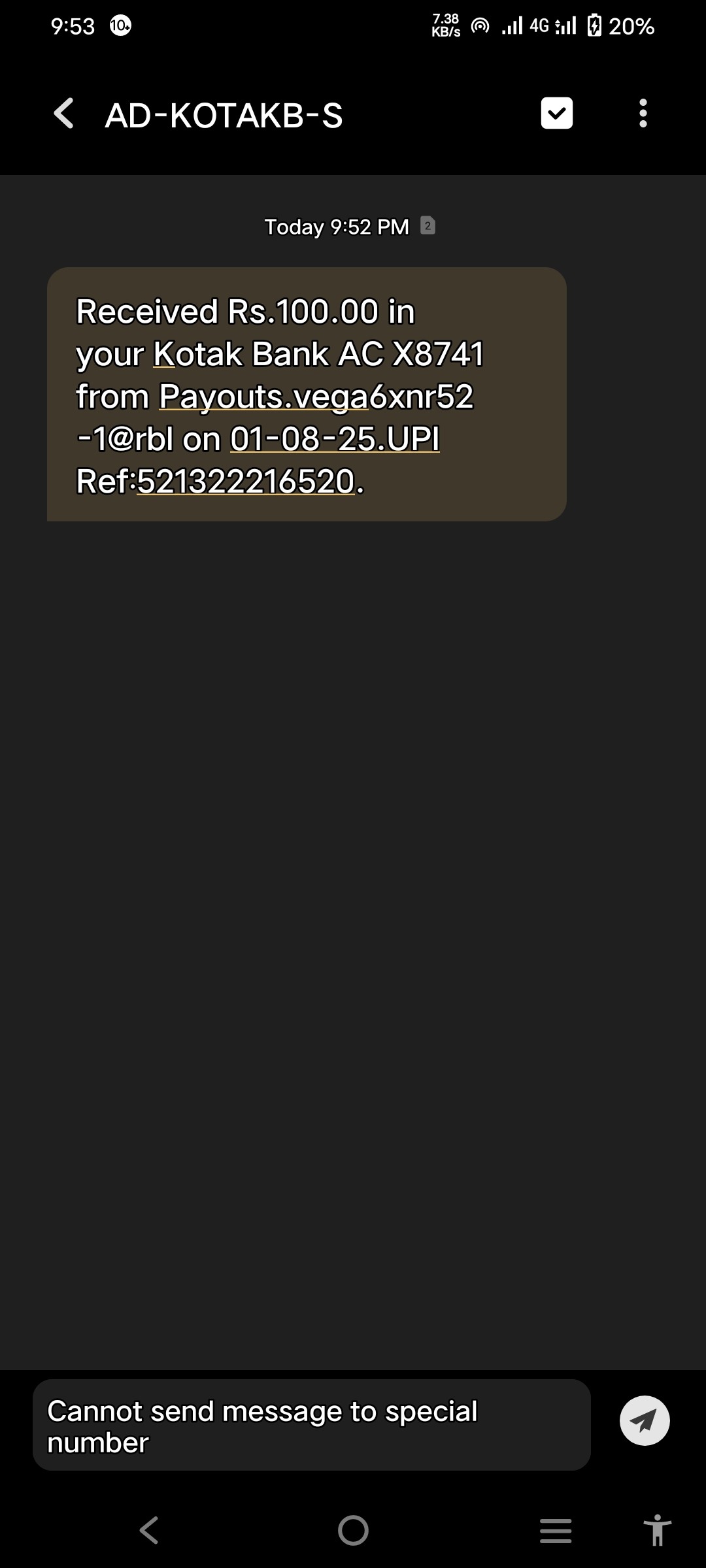Tap the checkmark icon in the header
The height and width of the screenshot is (1568, 706).
pos(557,114)
